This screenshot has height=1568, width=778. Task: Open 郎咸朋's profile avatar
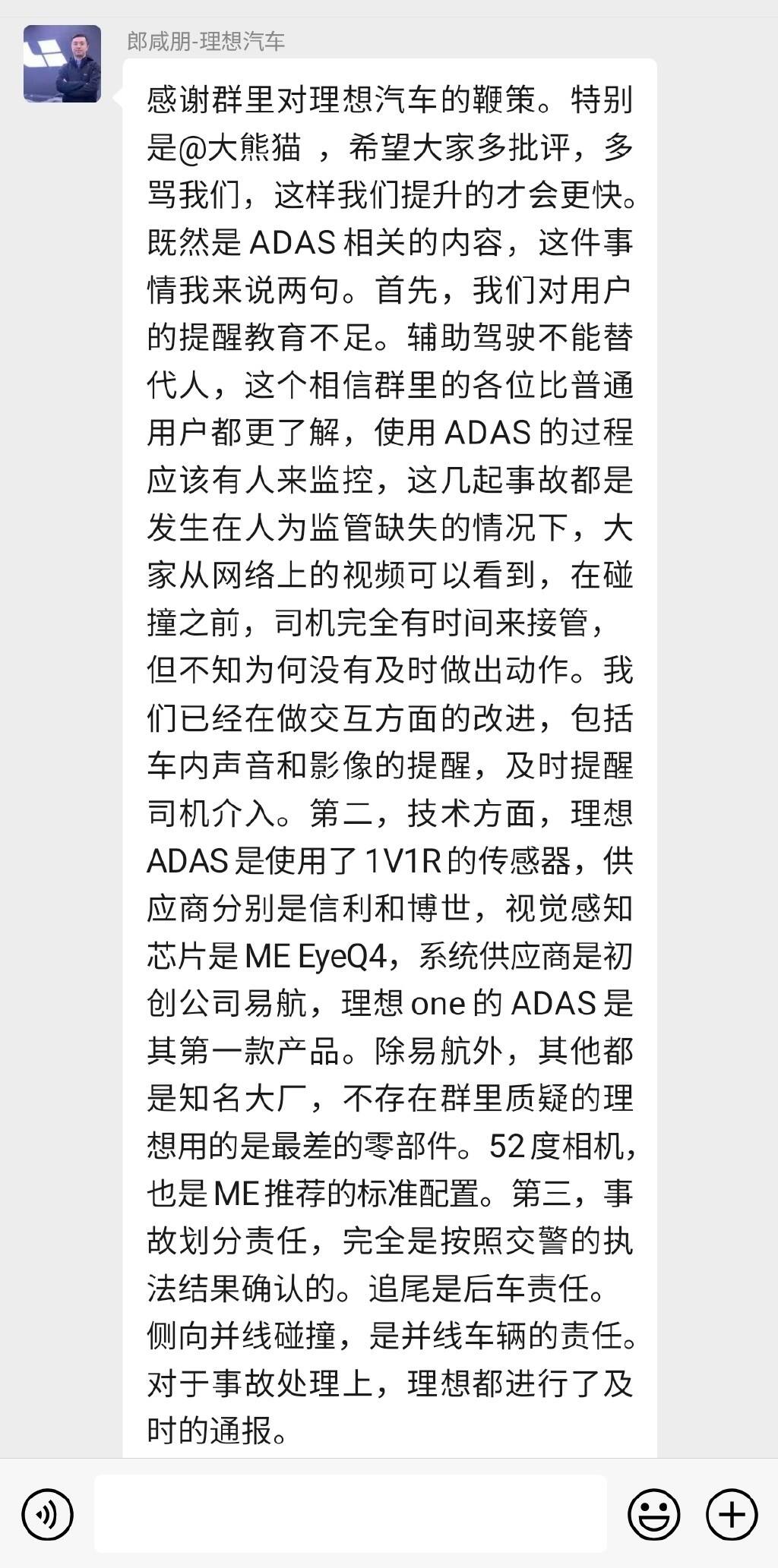[62, 64]
